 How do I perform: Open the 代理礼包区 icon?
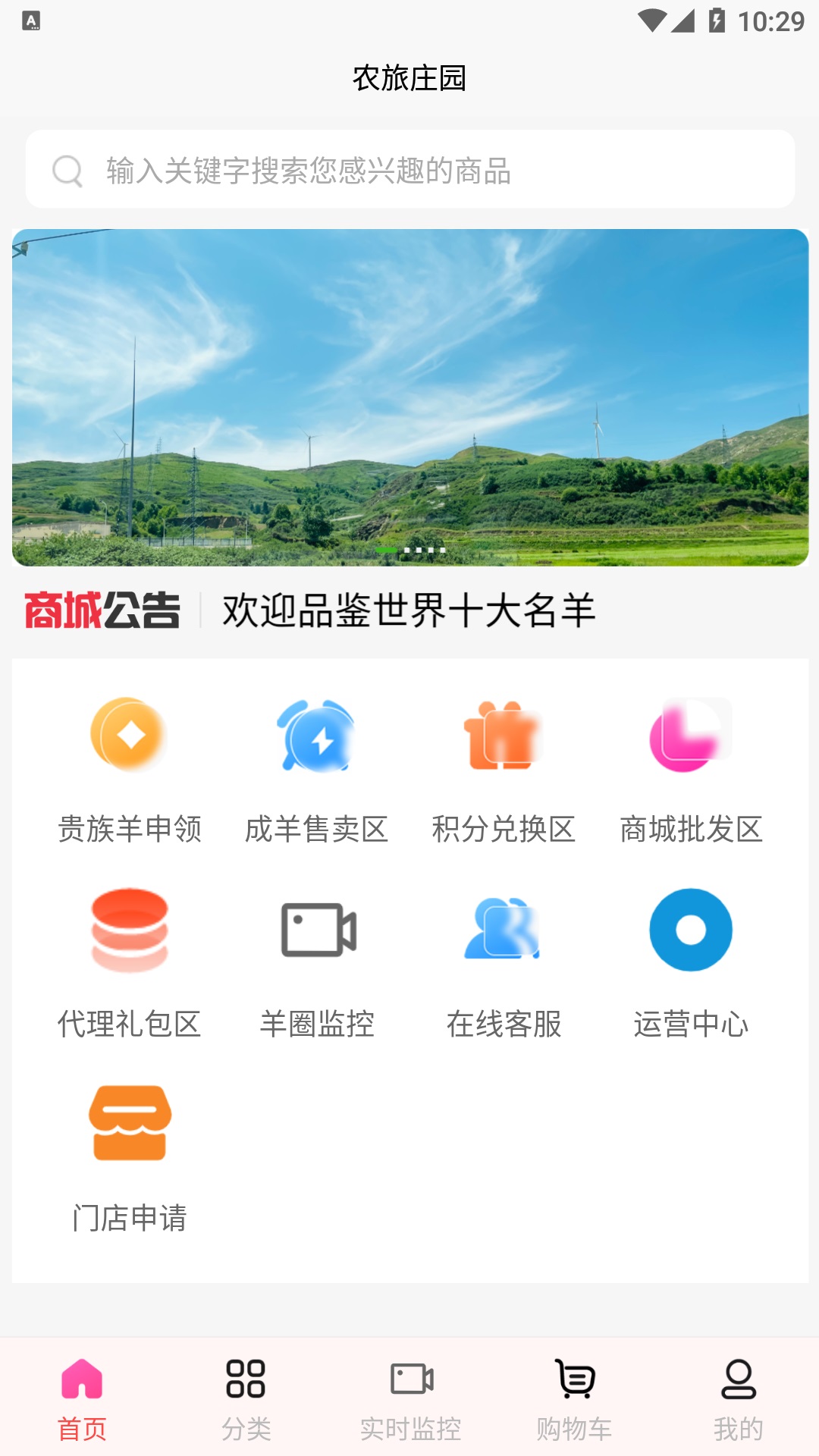pyautogui.click(x=130, y=931)
